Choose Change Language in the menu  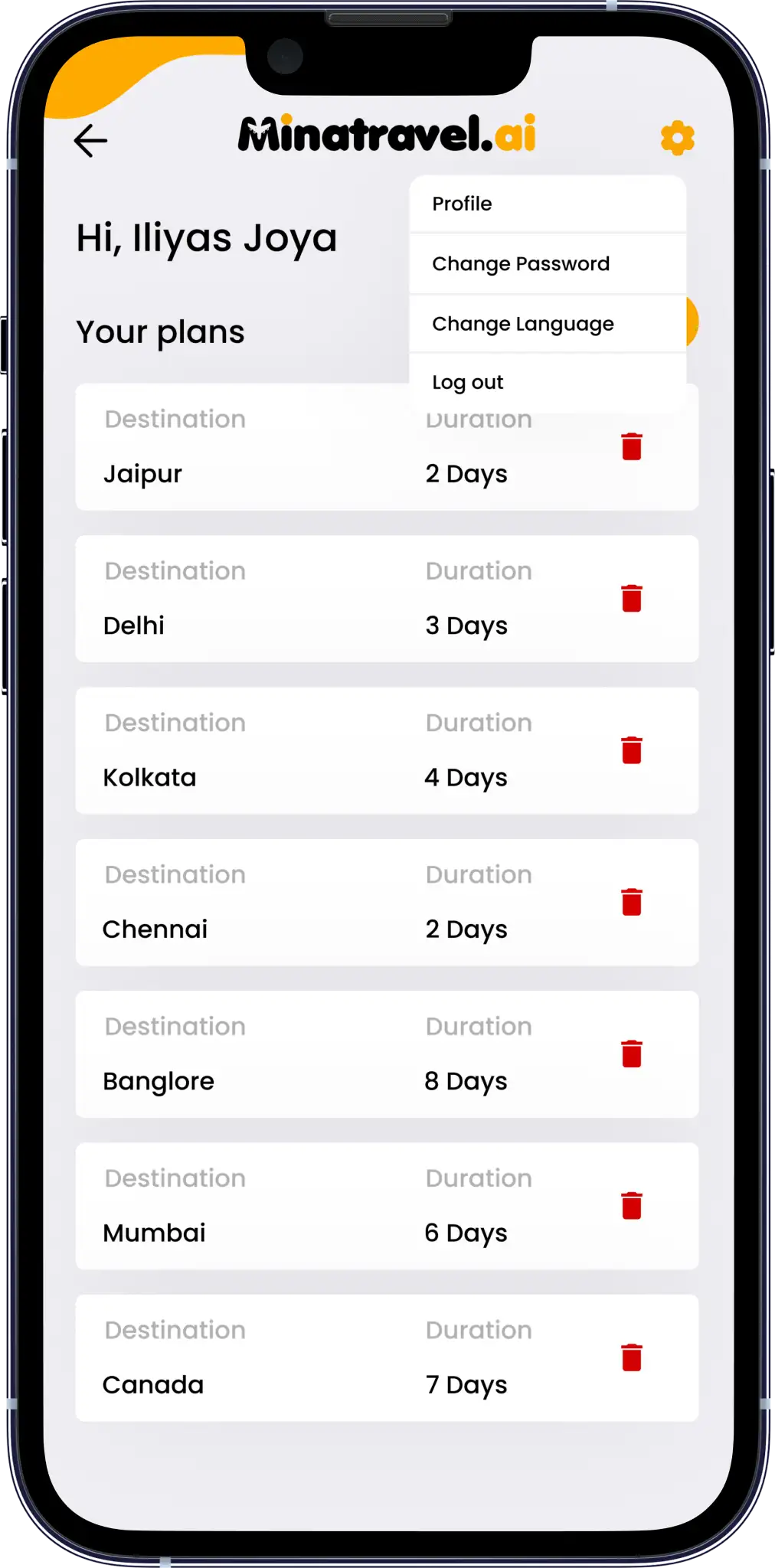523,324
